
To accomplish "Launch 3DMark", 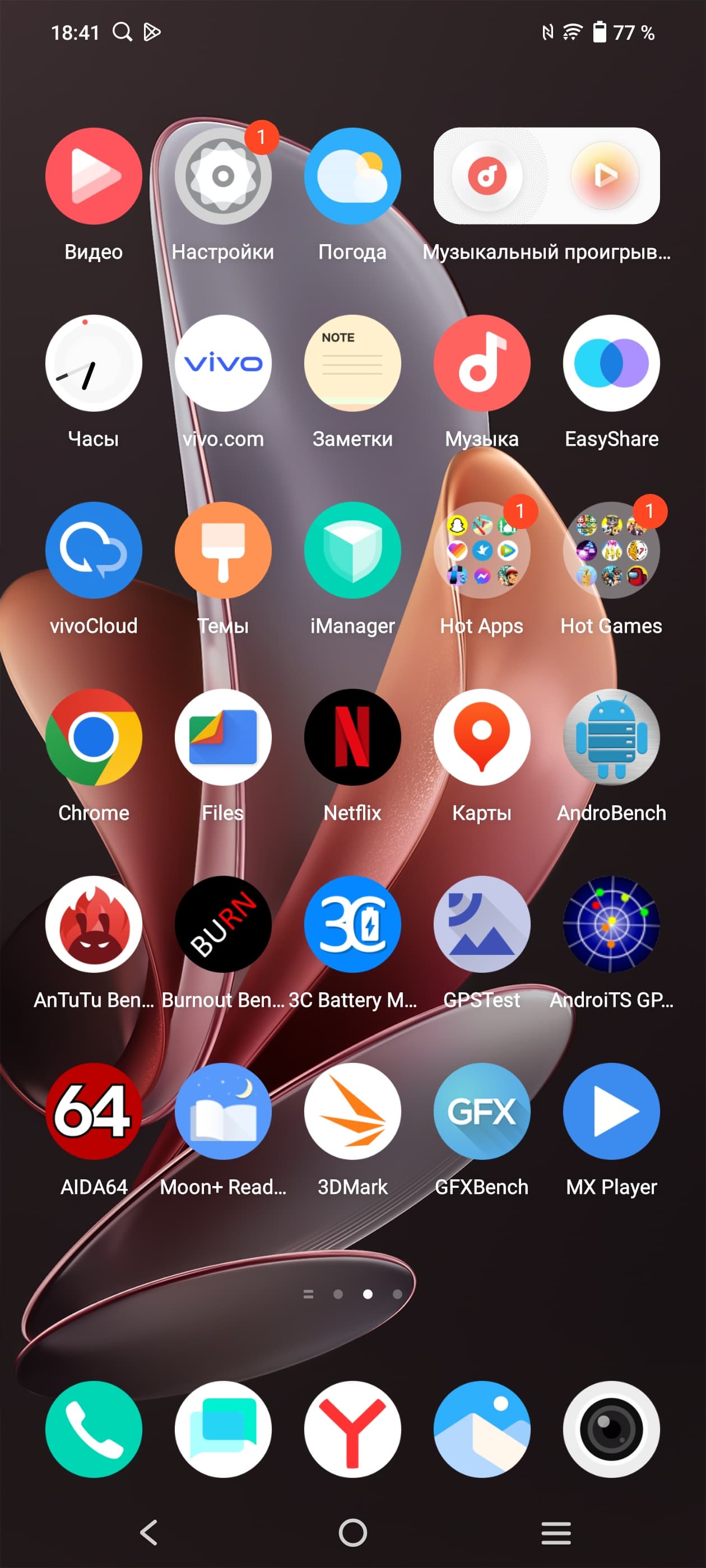I will (x=352, y=1110).
